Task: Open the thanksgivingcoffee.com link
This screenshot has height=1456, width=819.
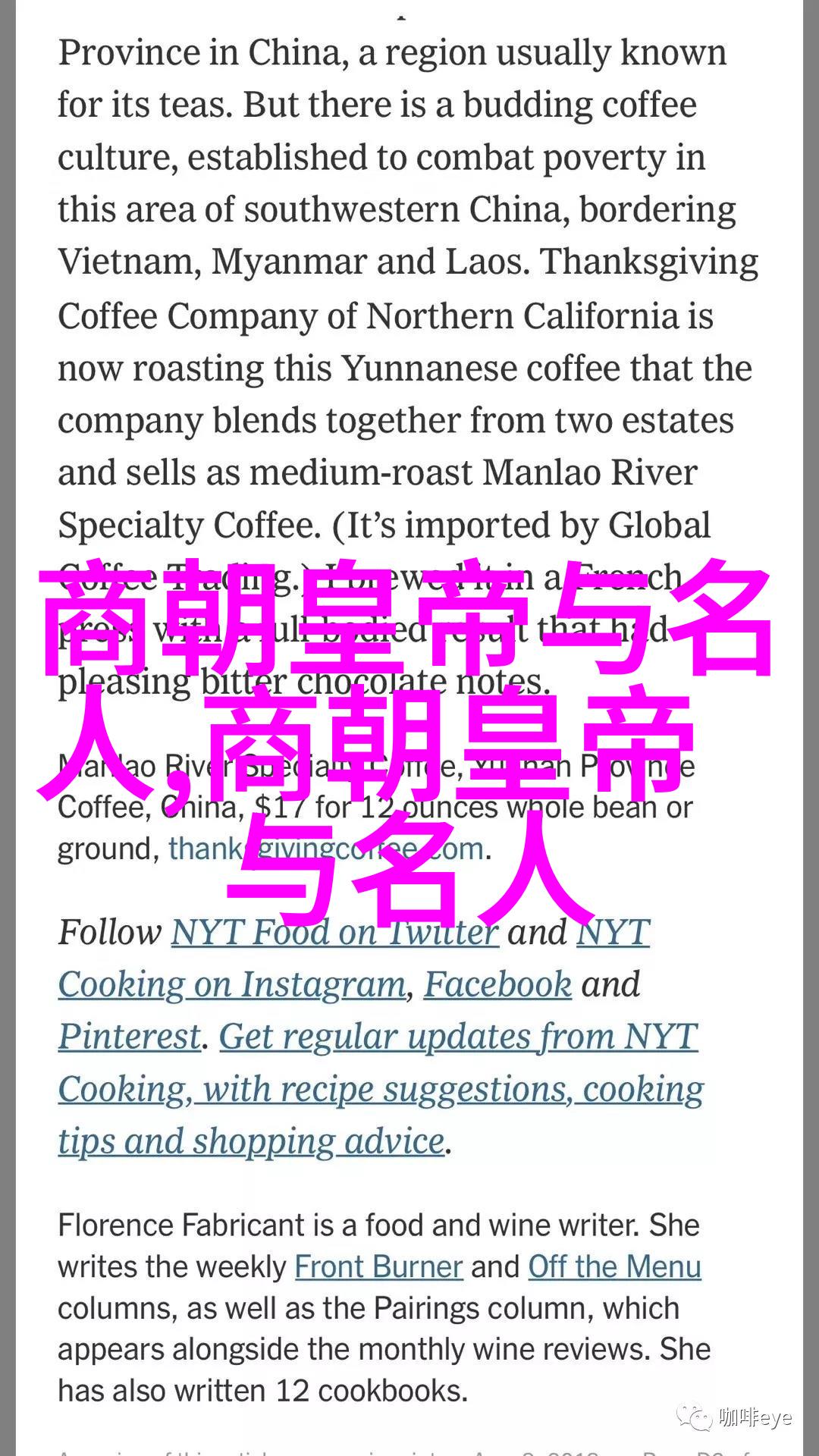Action: click(326, 849)
